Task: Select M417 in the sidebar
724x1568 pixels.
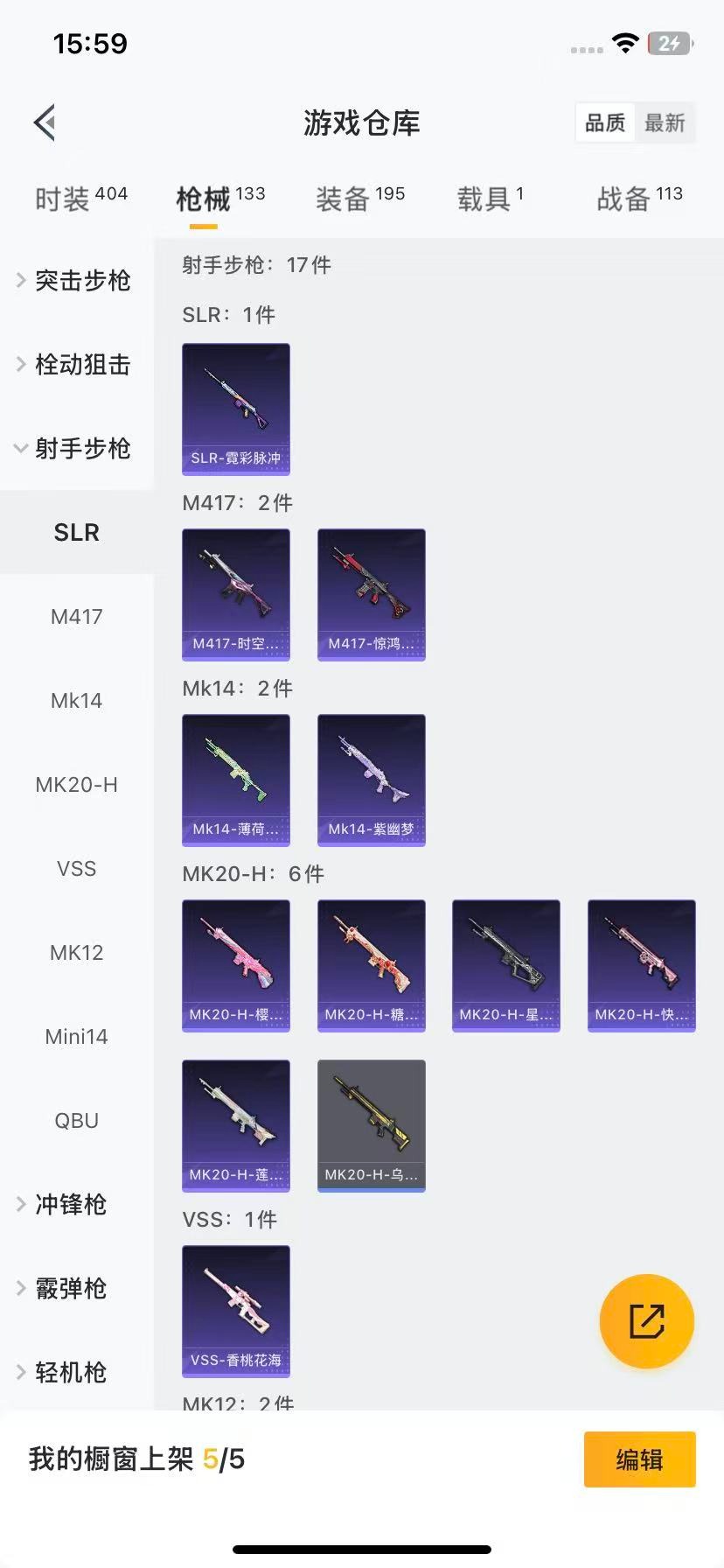Action: click(77, 617)
